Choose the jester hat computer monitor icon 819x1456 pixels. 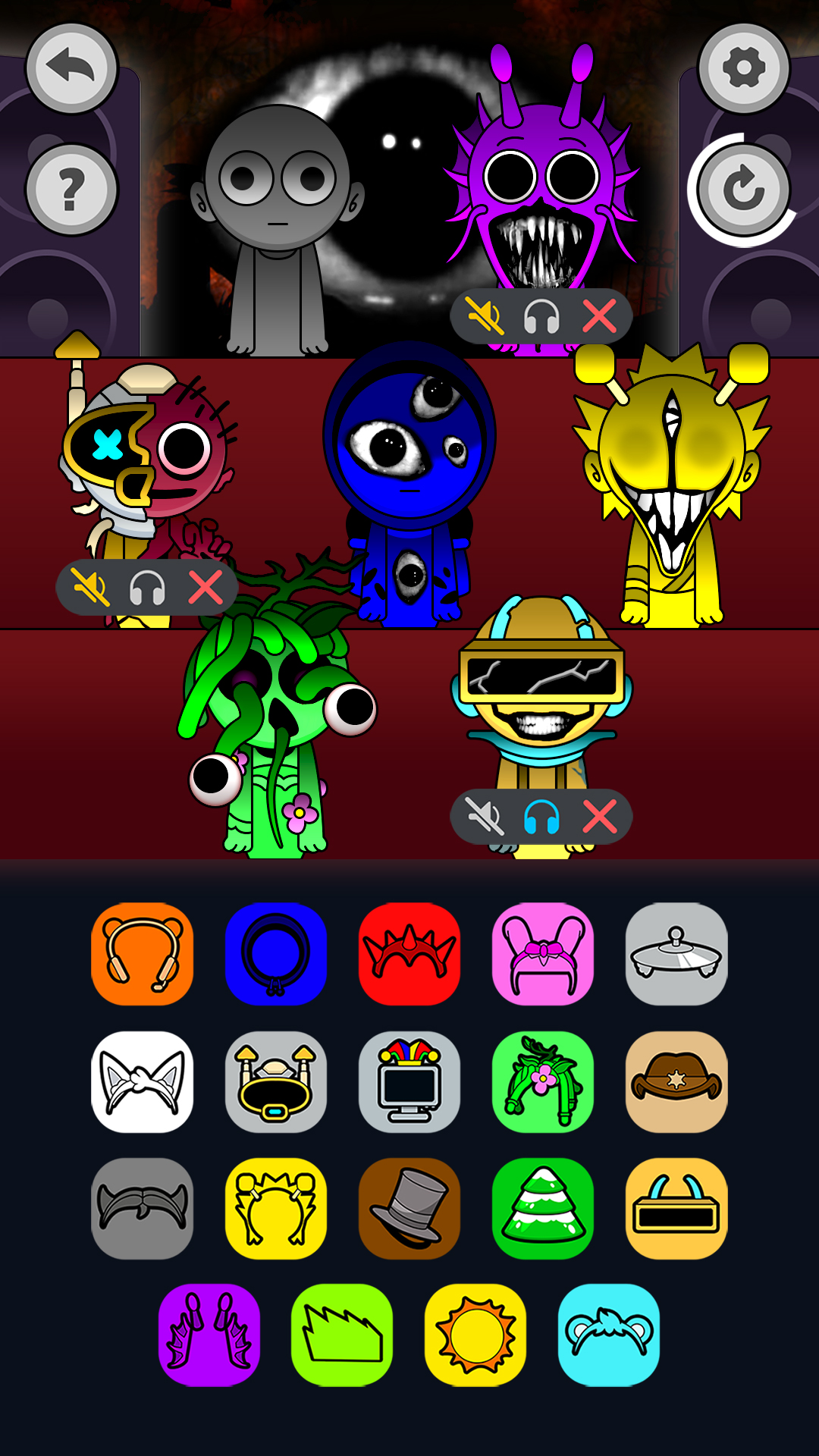[409, 1081]
